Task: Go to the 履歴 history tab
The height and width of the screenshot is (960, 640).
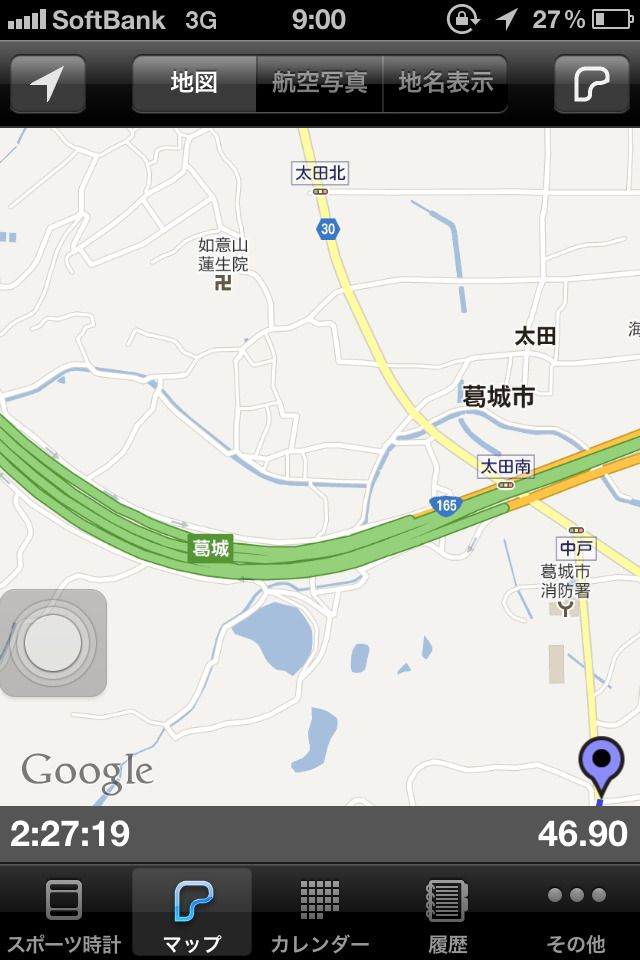Action: (448, 913)
